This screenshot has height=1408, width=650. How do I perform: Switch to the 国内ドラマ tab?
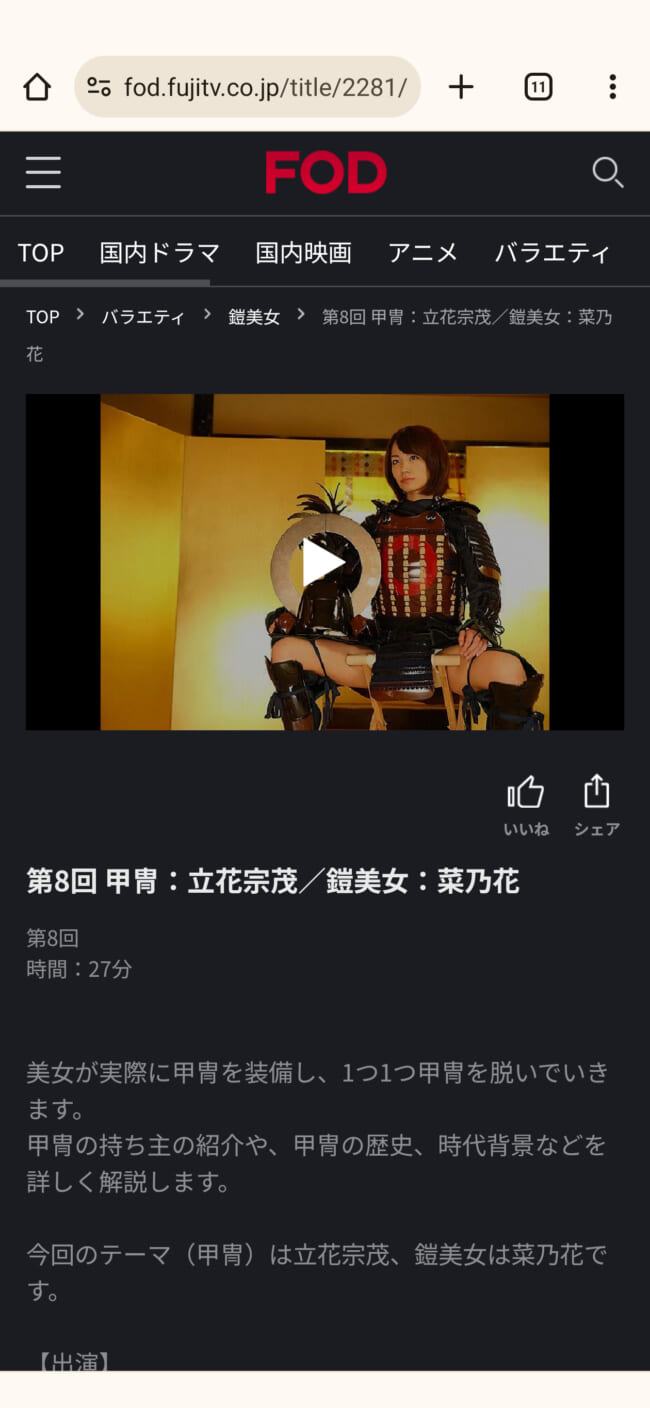point(159,253)
